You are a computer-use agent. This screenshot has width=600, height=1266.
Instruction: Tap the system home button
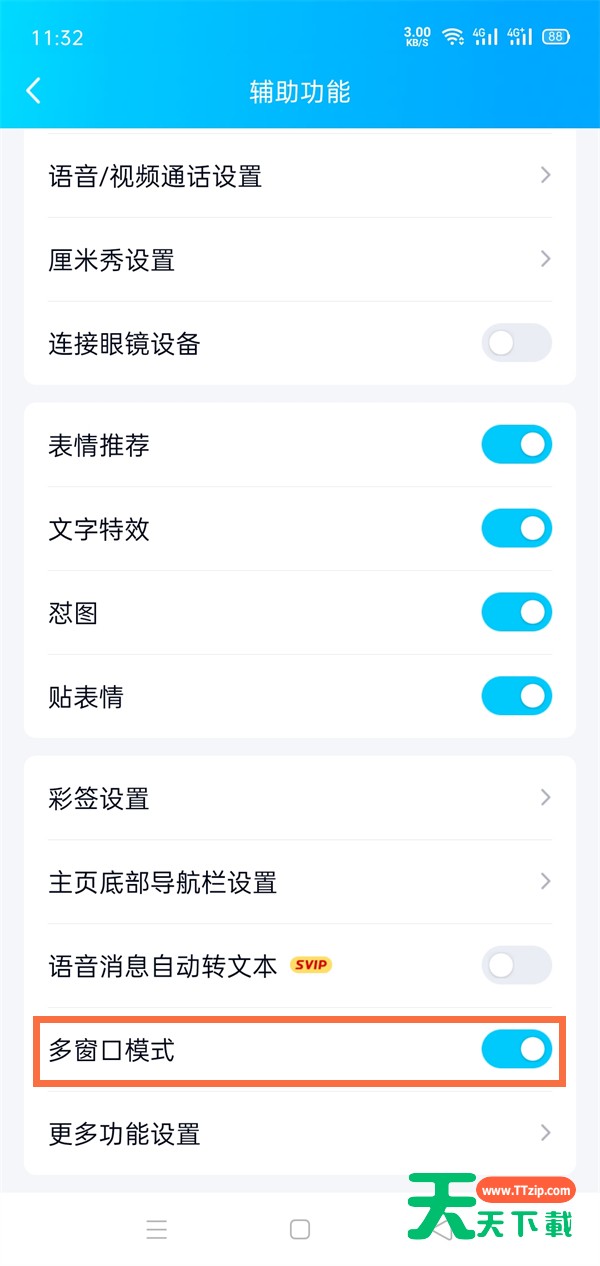coord(300,1229)
